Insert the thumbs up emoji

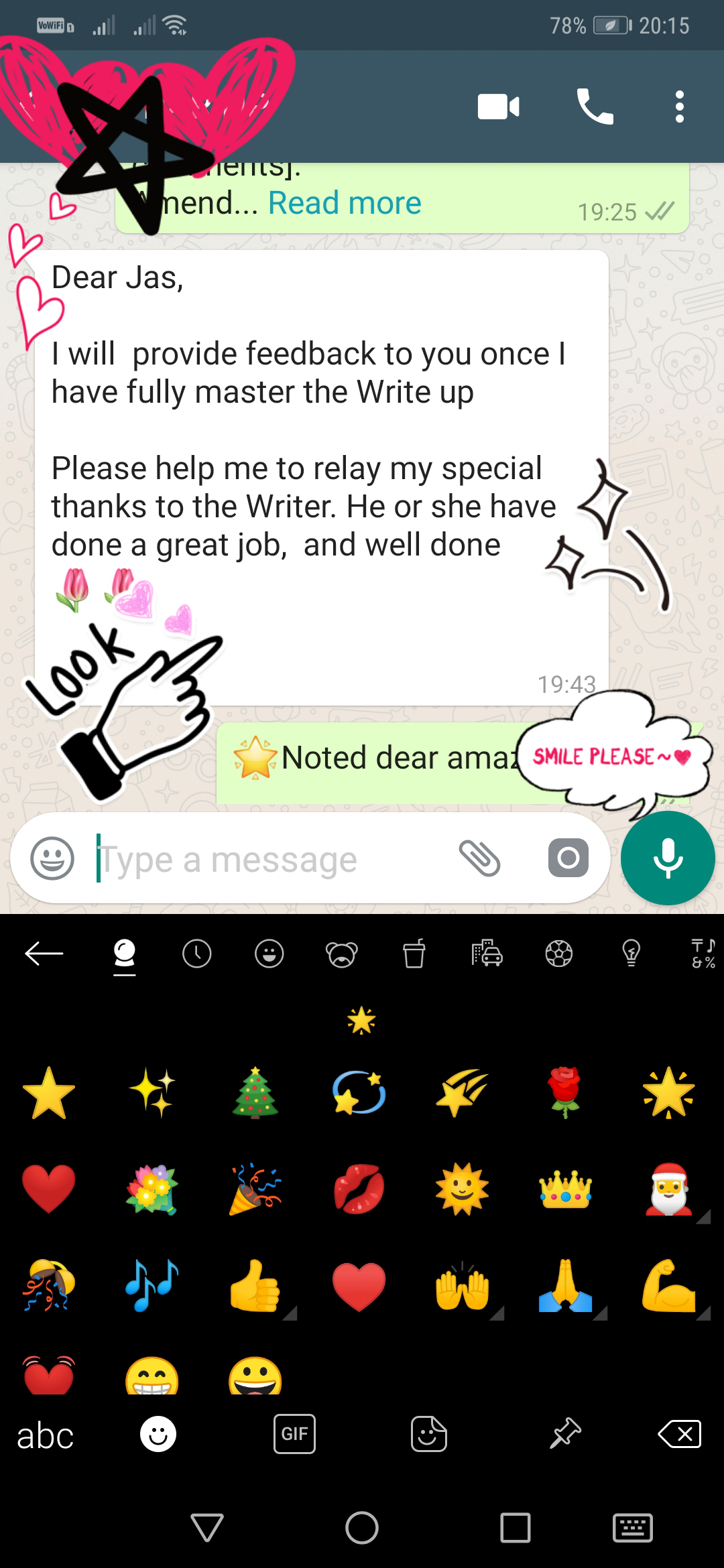coord(255,1285)
